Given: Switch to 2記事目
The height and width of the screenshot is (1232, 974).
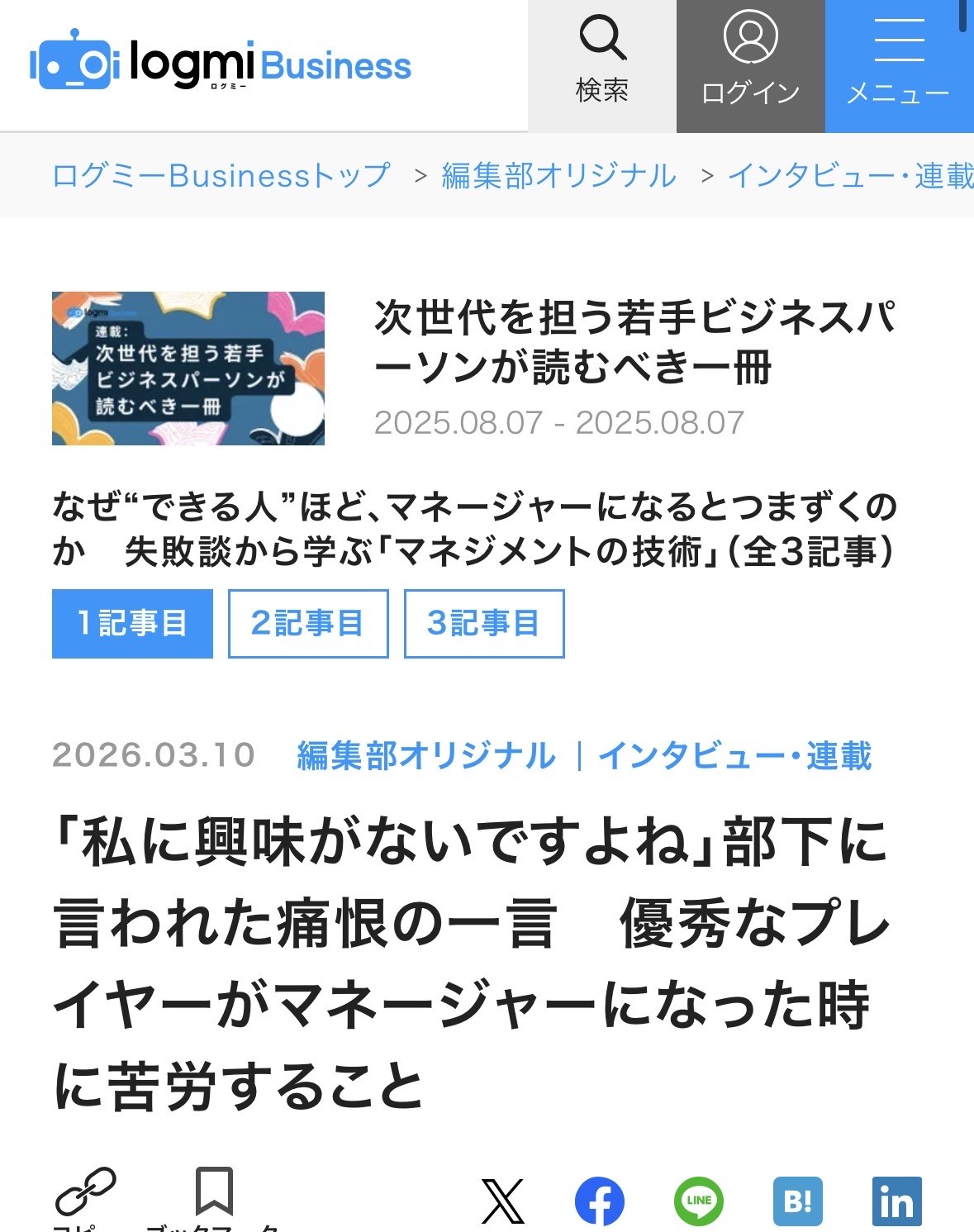Looking at the screenshot, I should [308, 624].
